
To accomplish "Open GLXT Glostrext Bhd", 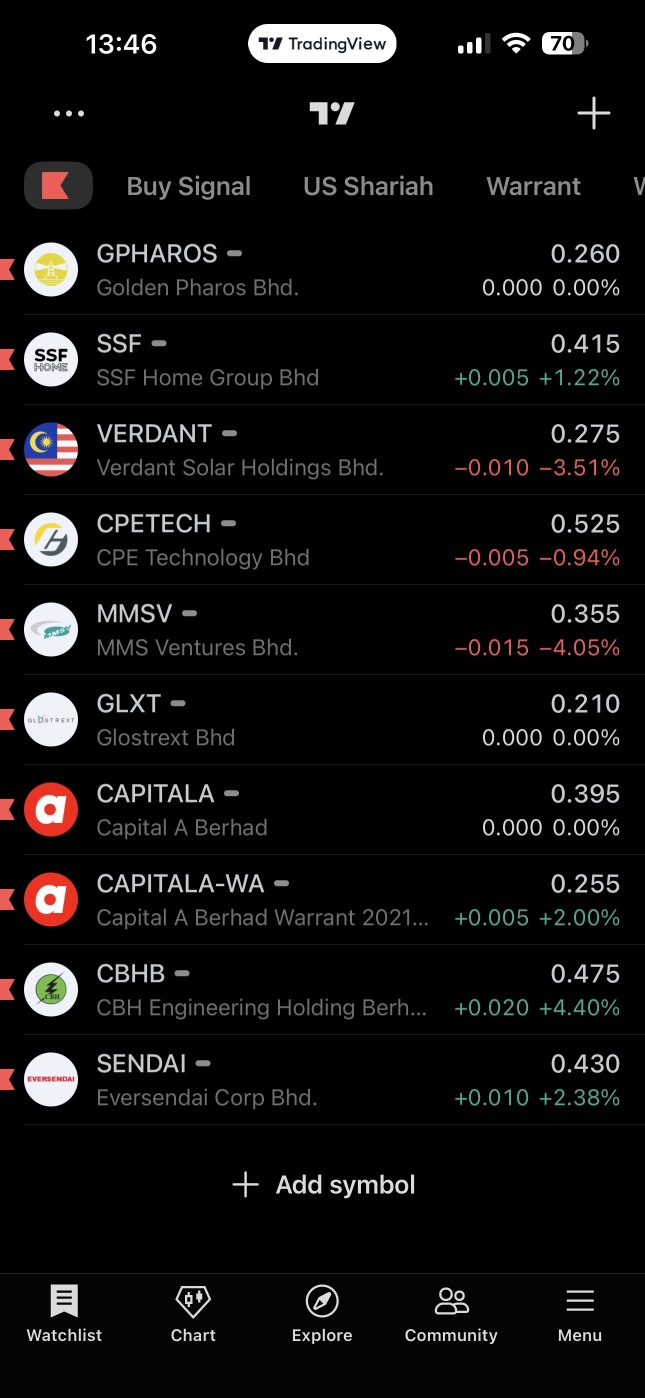I will (322, 720).
